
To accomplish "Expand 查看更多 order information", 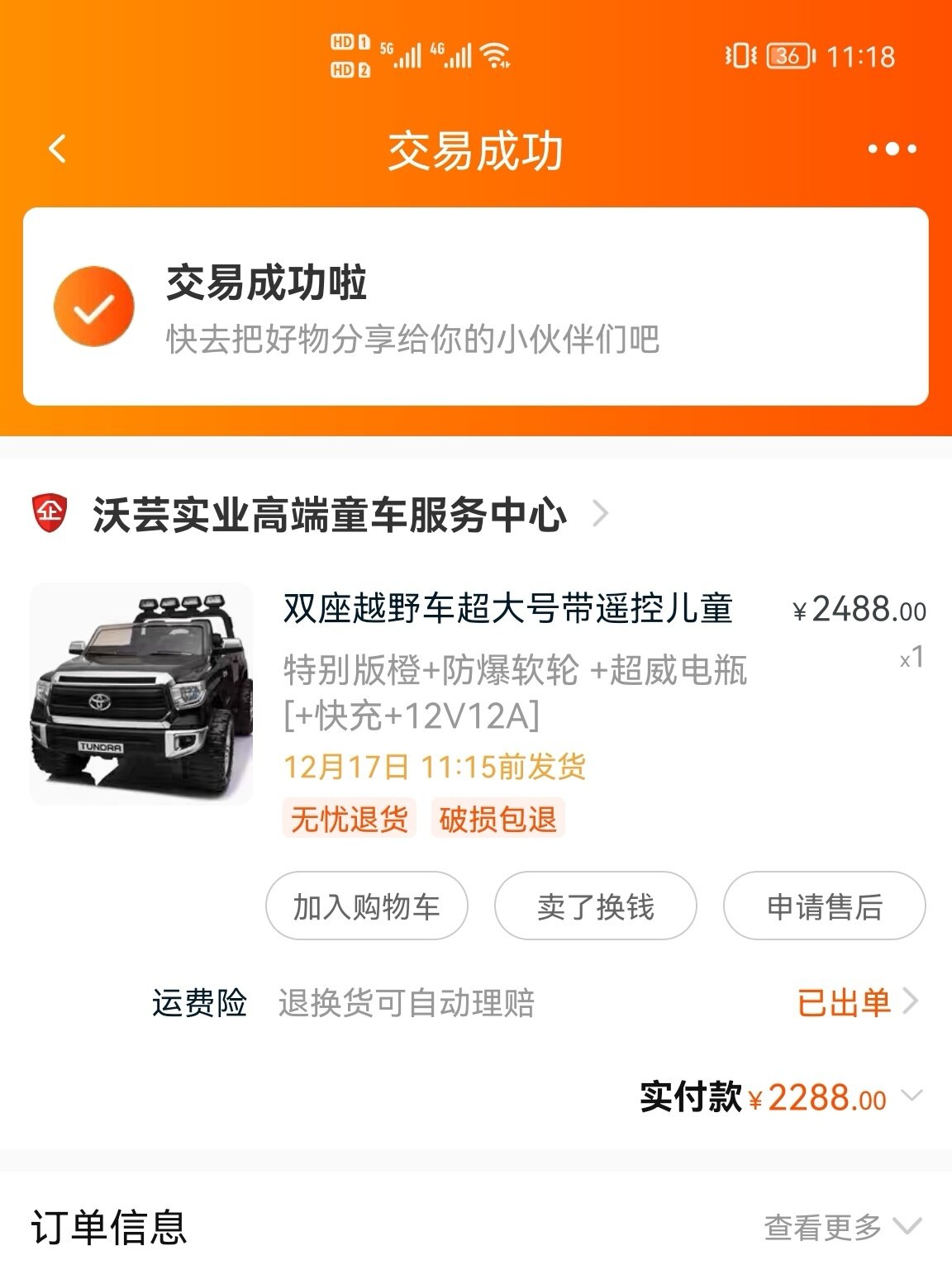I will coord(840,1227).
